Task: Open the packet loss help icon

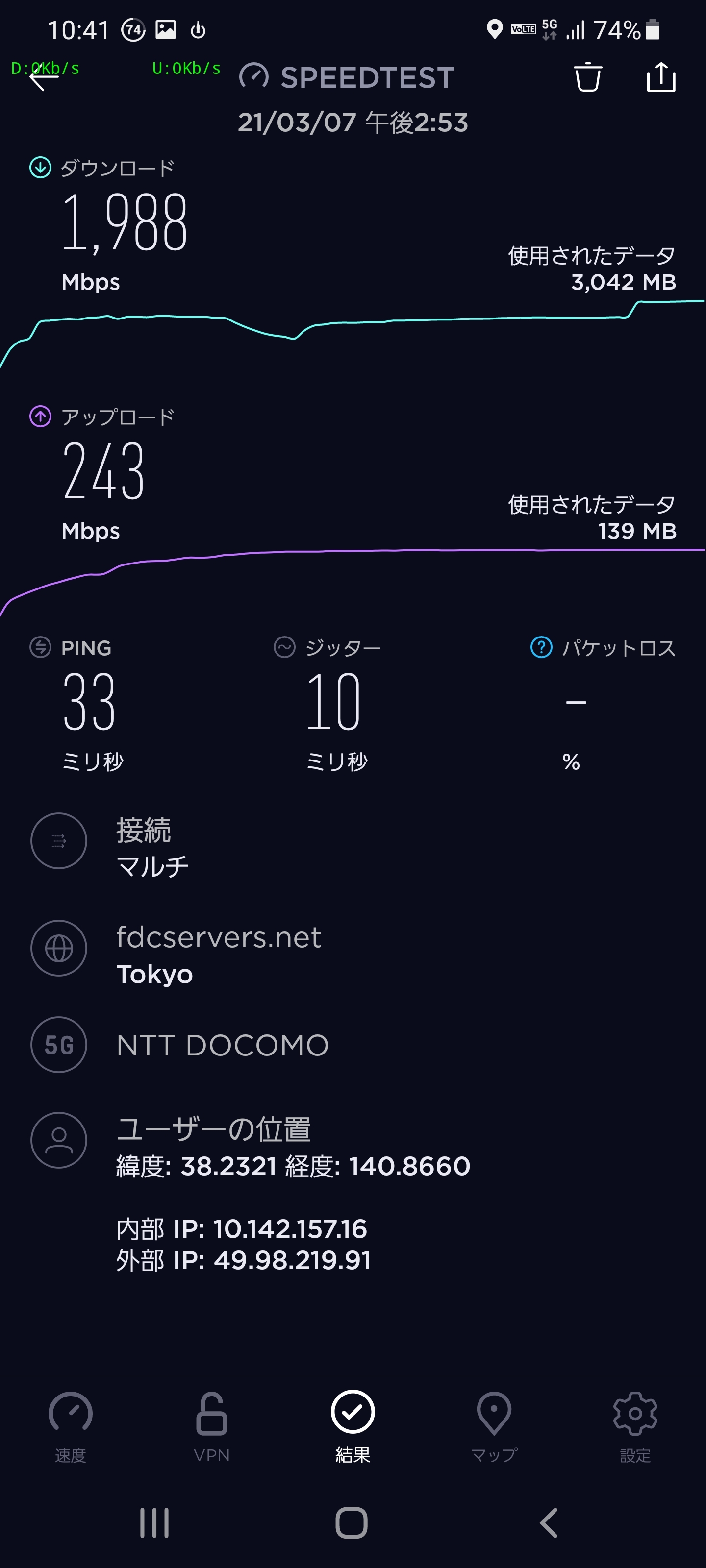Action: tap(541, 647)
